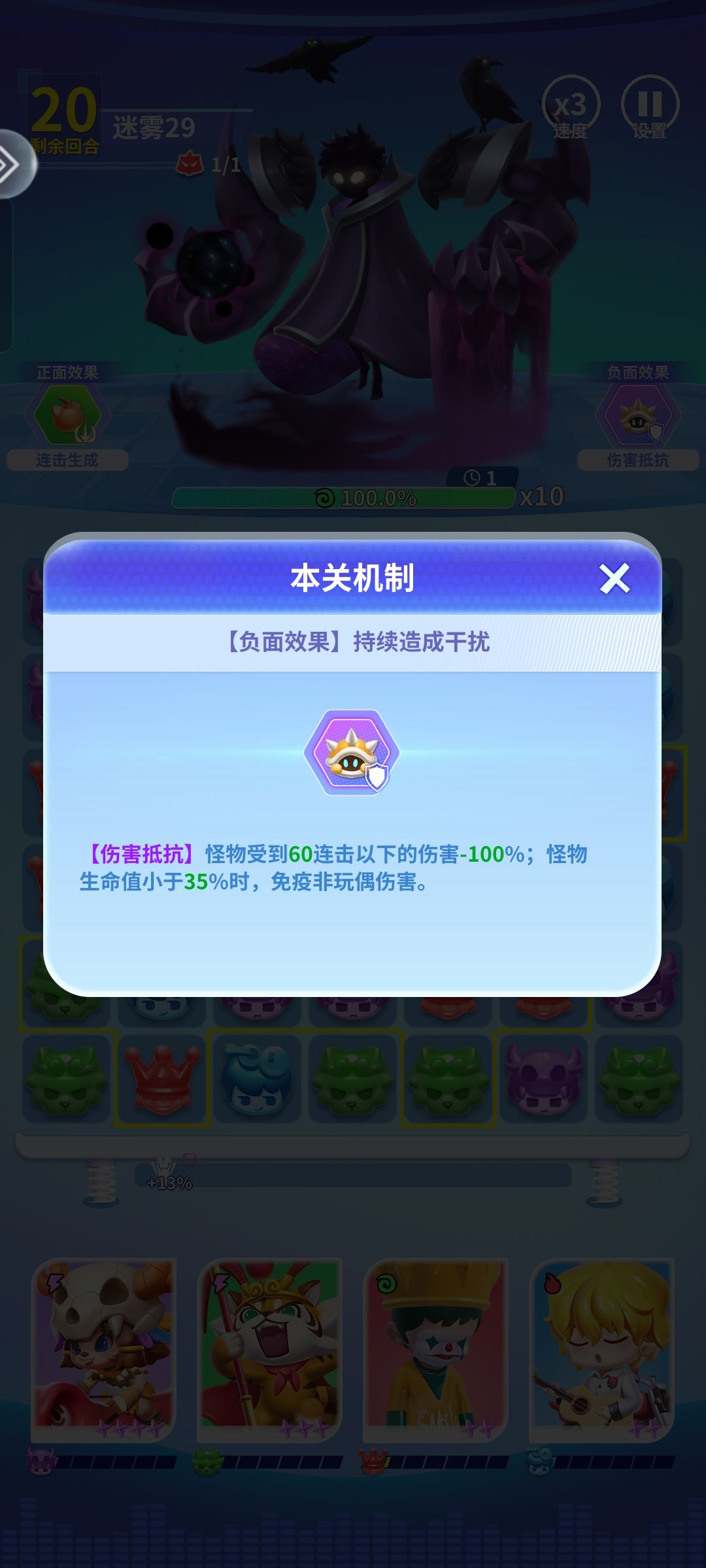
Task: Open the 设置 pause button
Action: [650, 106]
